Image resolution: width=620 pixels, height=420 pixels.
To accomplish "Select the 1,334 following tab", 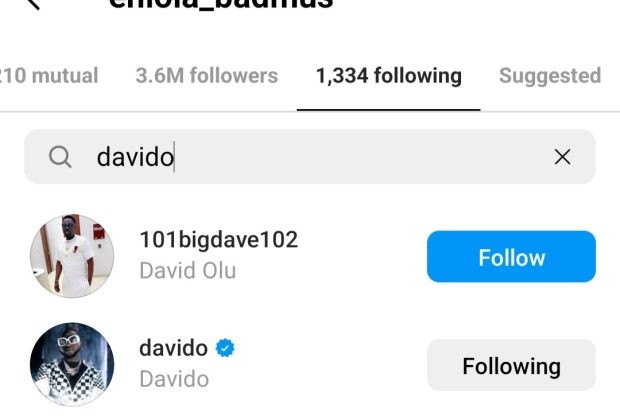I will click(x=388, y=76).
